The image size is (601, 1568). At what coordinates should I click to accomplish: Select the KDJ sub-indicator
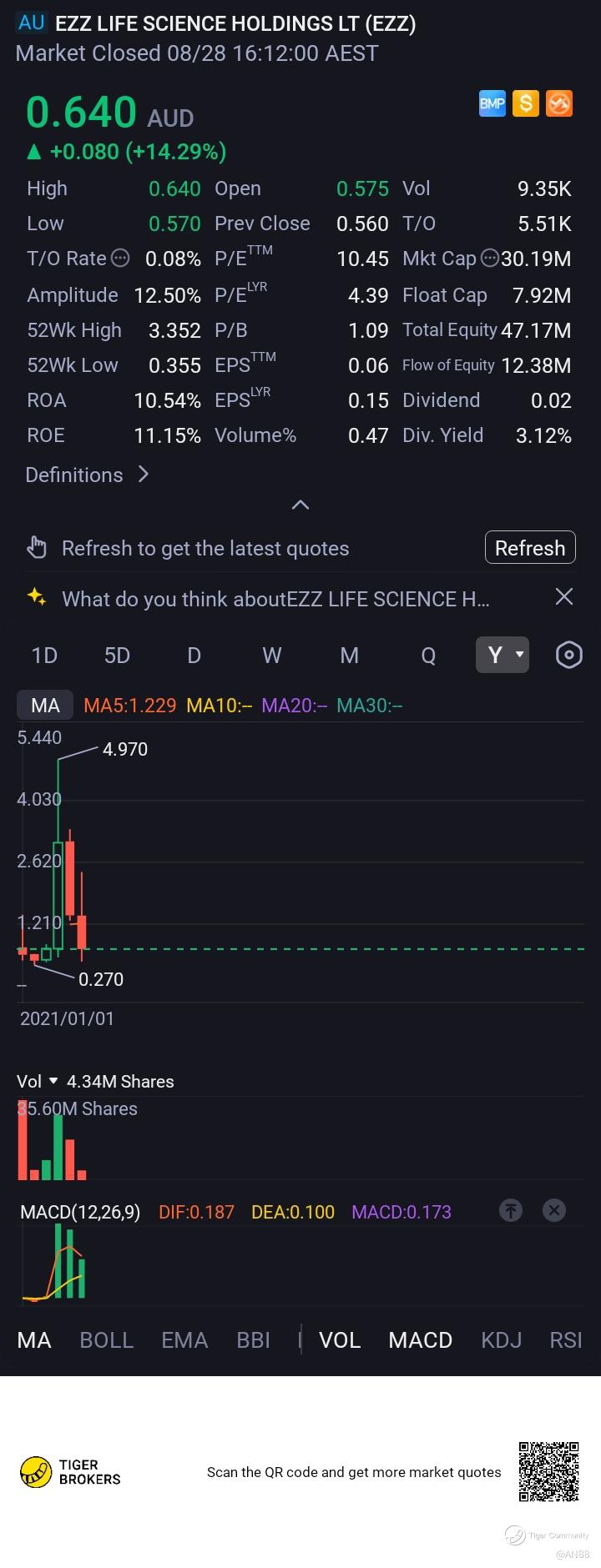(501, 1340)
